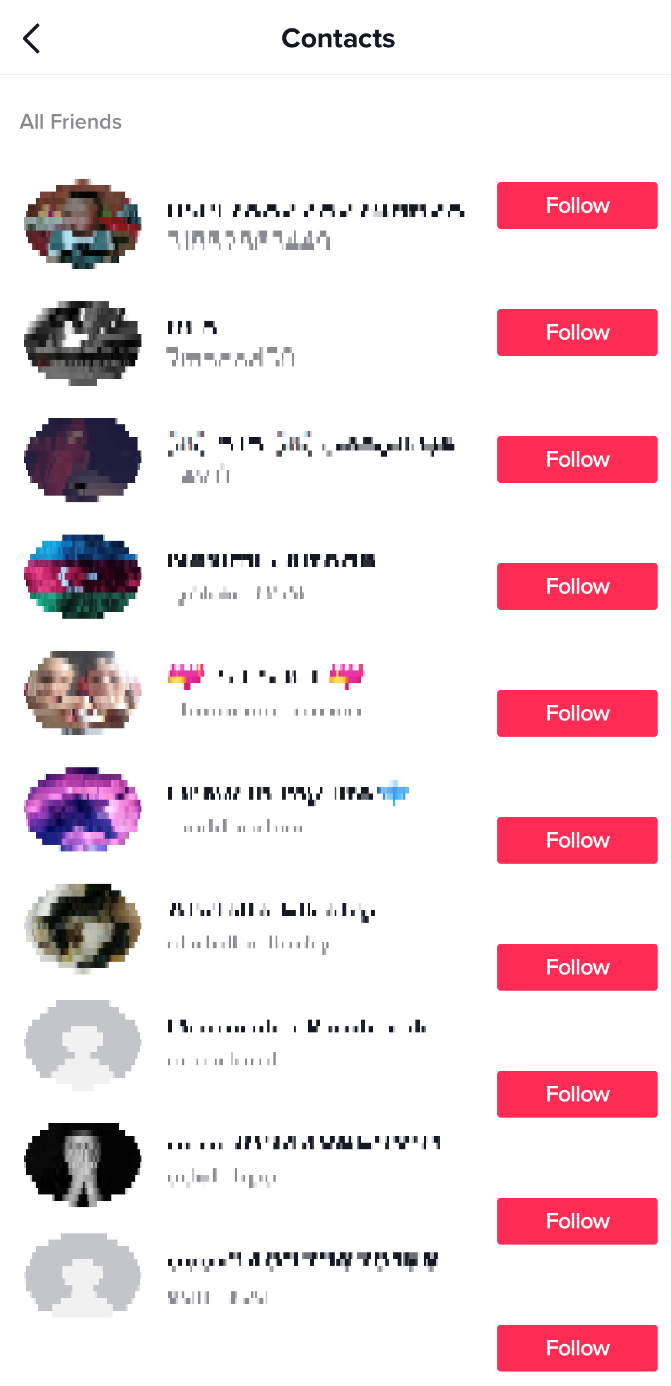Screen dimensions: 671x1386
Task: Open the profile with the brown-cream avatar
Action: 83,926
